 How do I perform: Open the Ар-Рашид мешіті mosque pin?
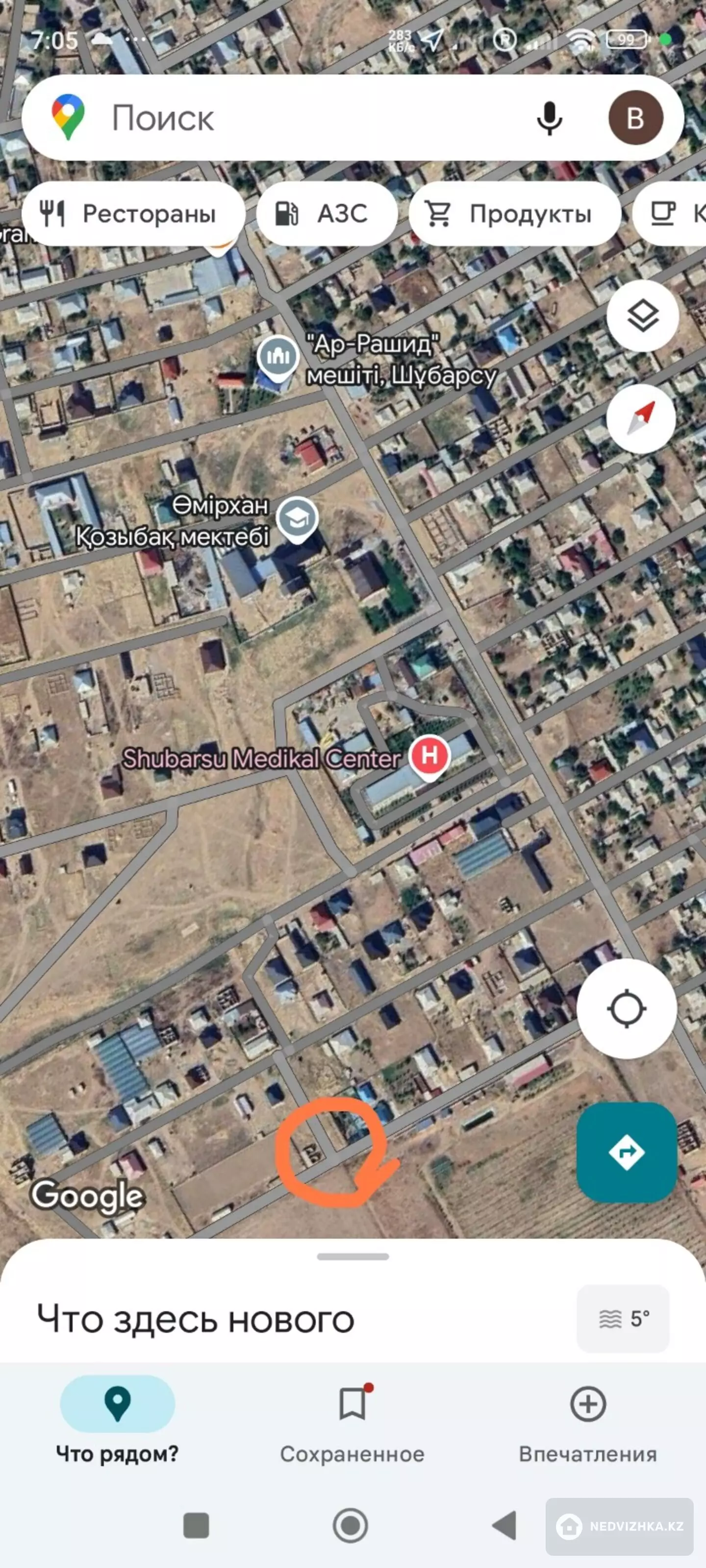tap(278, 356)
